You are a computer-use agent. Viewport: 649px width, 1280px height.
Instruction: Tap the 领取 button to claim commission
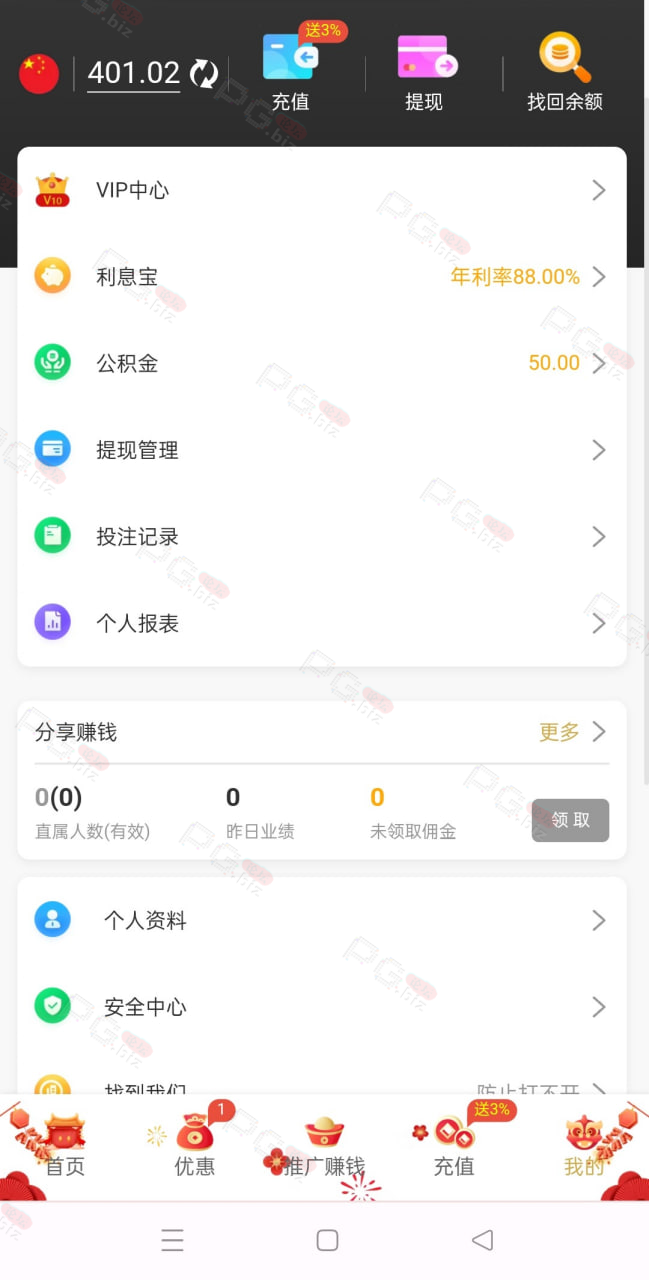570,821
